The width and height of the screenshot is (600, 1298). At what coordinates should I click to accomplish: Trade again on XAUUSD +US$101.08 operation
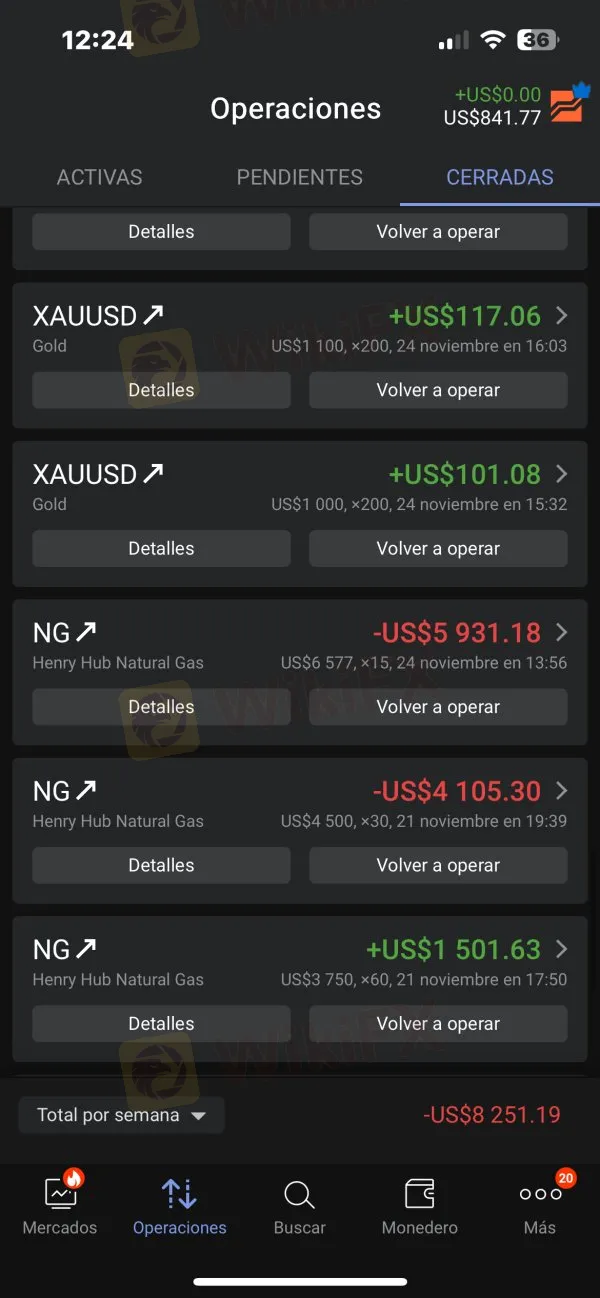click(x=438, y=548)
